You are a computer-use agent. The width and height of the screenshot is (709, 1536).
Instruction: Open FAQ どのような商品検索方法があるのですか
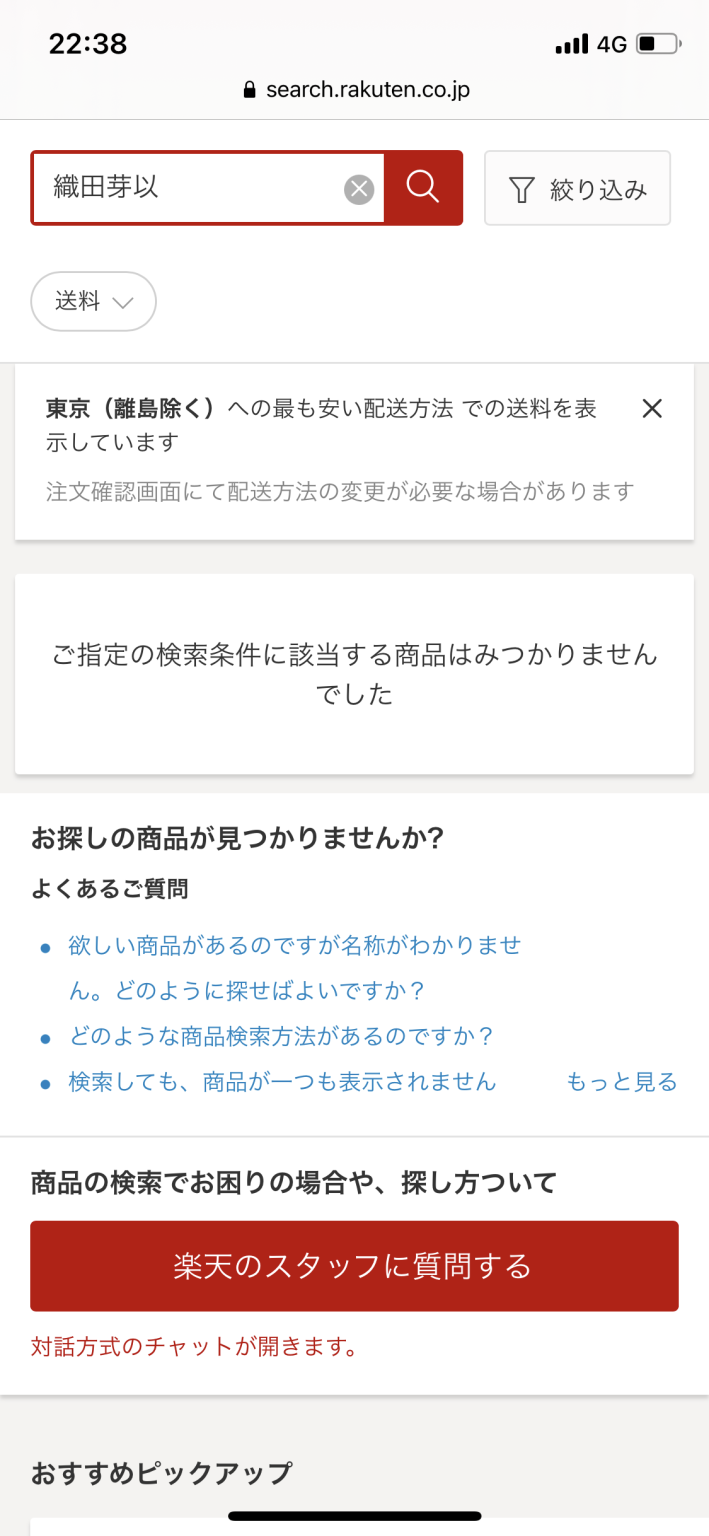(x=282, y=1036)
